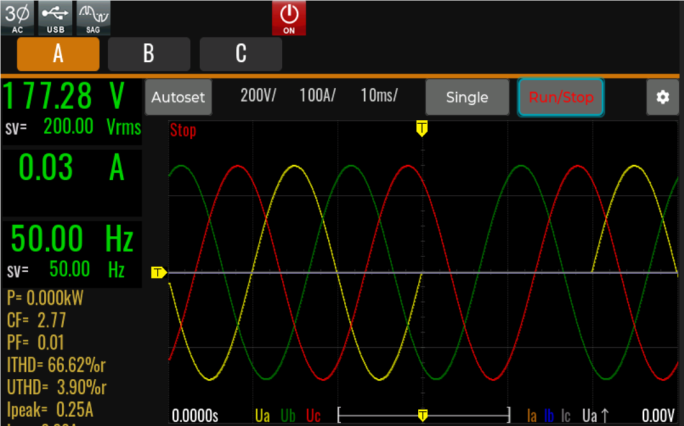Adjust the 200V voltage scale
684x426 pixels.
tap(259, 96)
